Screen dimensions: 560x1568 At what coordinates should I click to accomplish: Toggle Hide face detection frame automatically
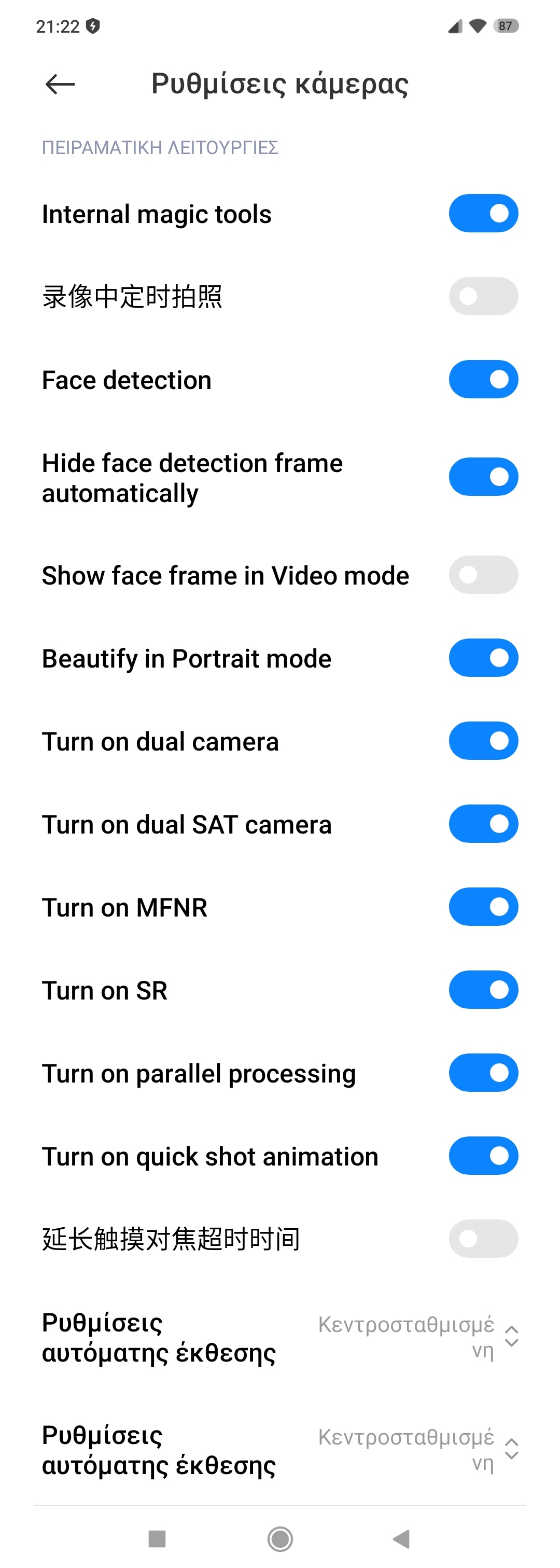click(x=483, y=477)
